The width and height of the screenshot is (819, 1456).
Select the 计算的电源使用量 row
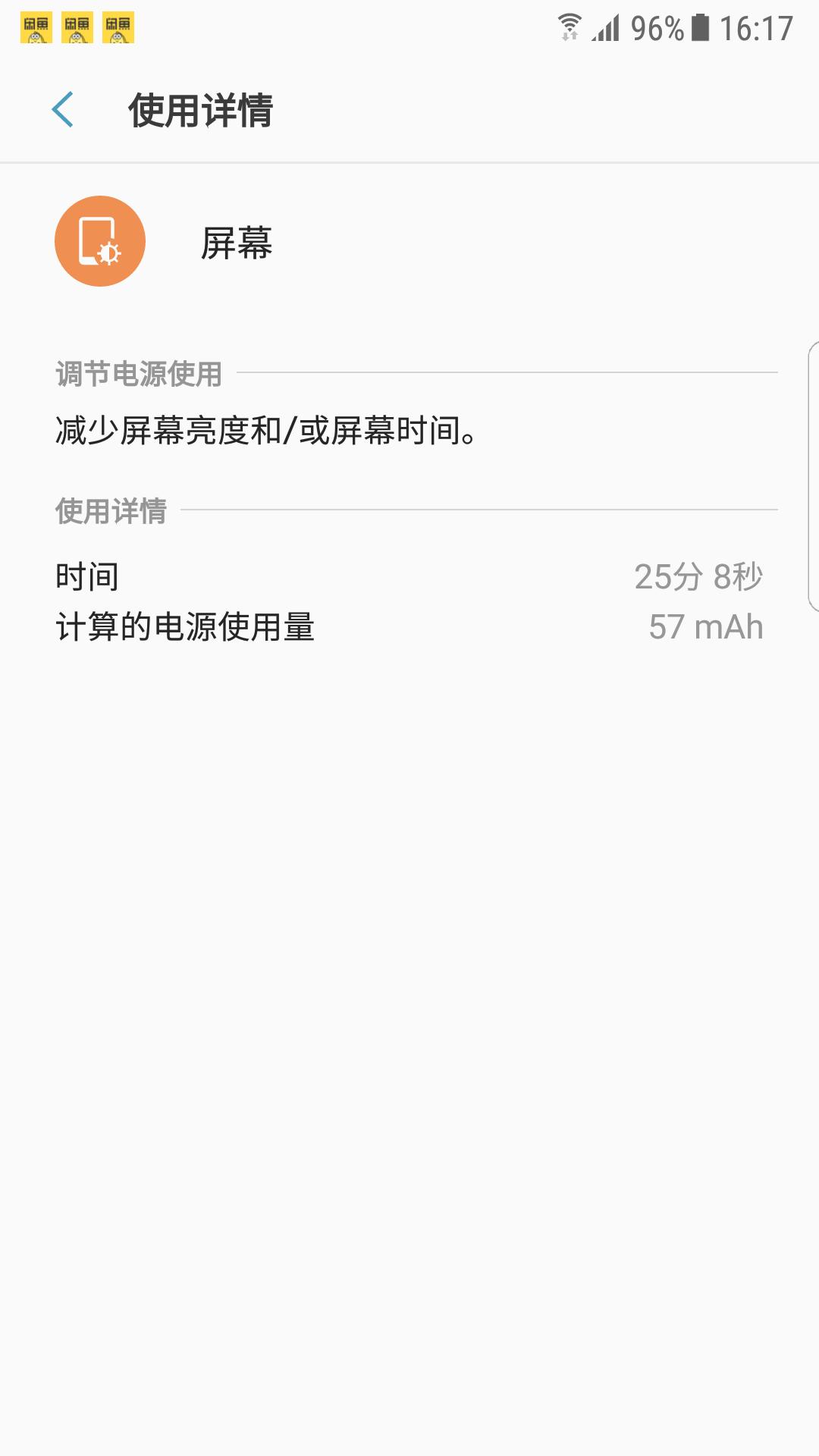tap(187, 626)
